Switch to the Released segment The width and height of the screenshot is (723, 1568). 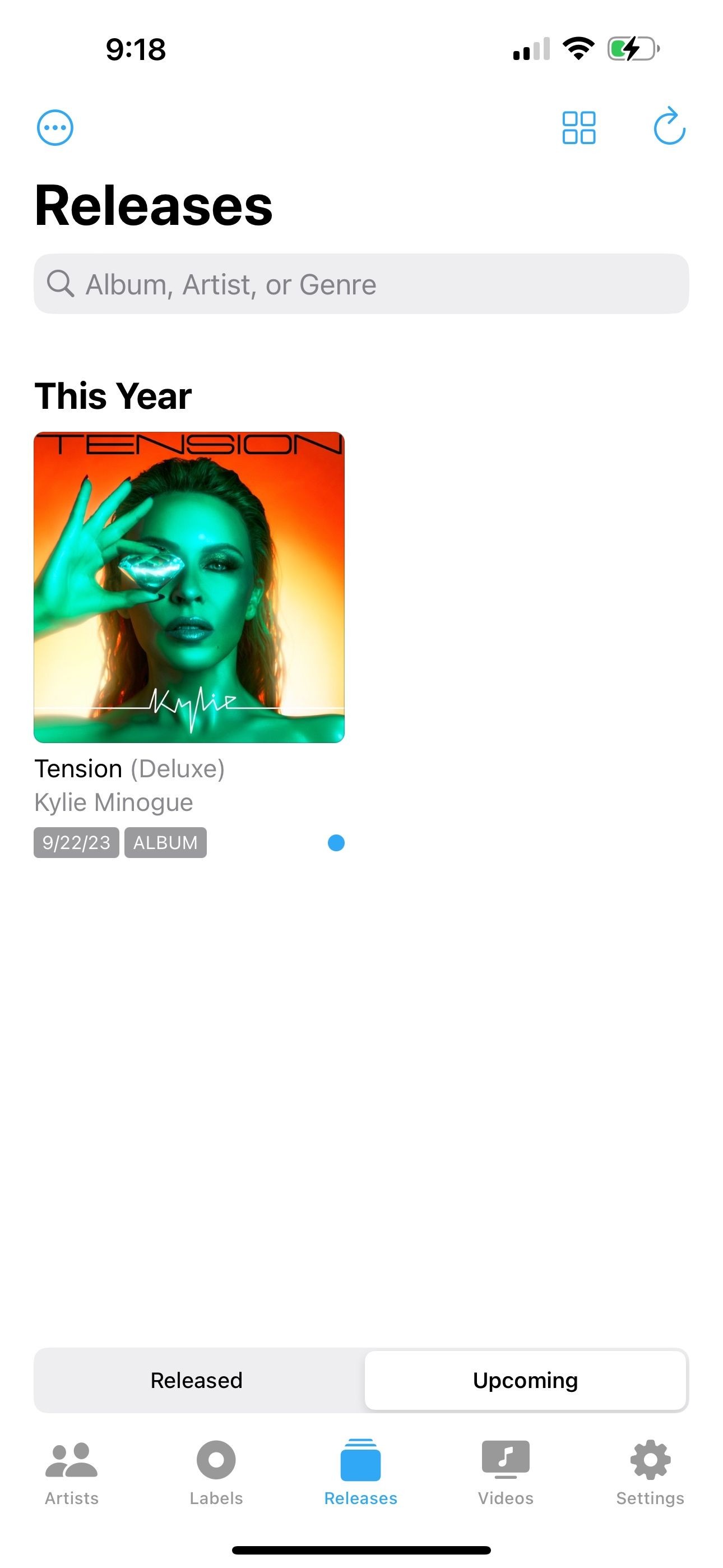197,1381
